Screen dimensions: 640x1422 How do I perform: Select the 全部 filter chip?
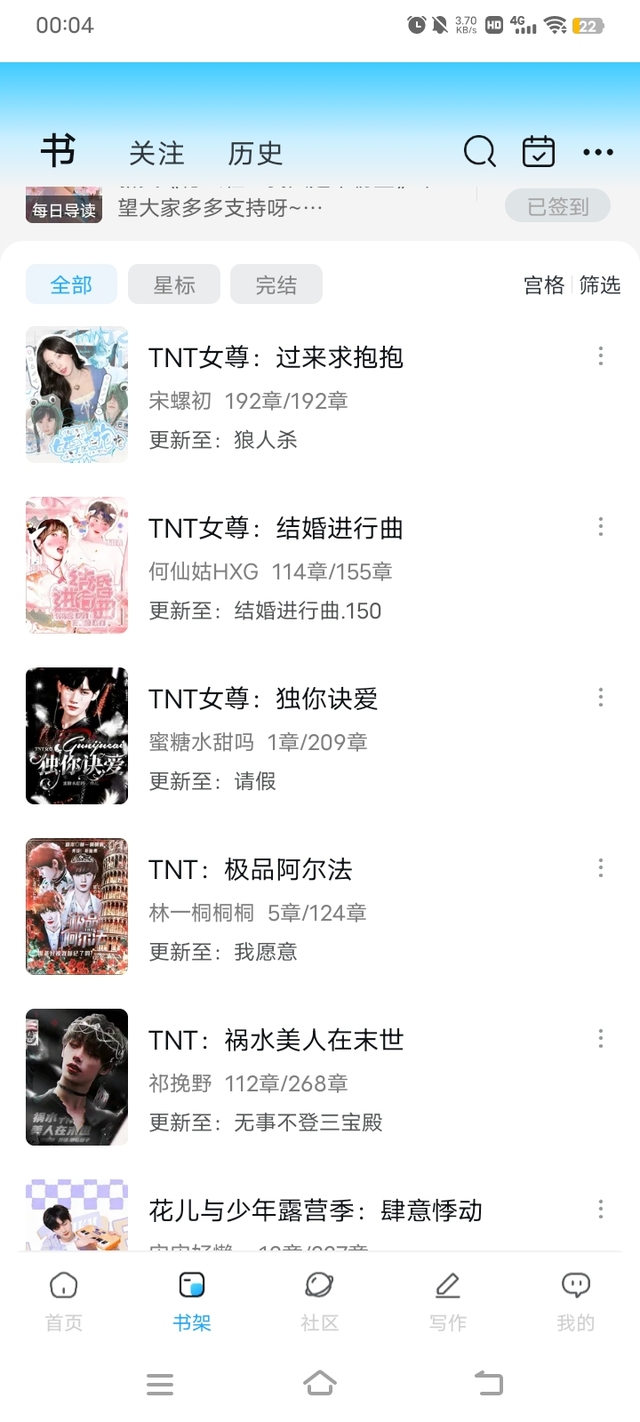tap(71, 285)
